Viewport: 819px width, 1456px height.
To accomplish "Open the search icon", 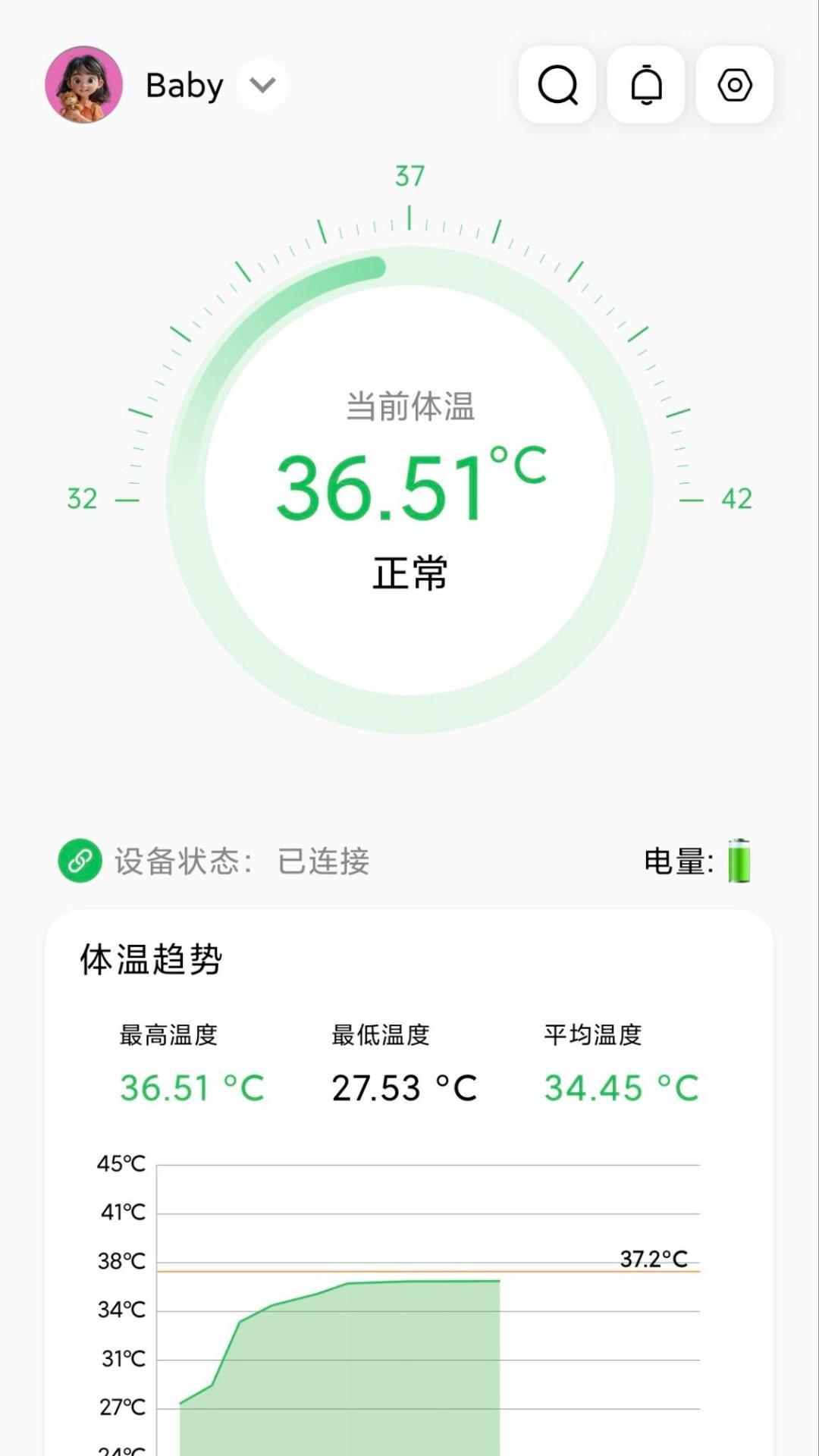I will [x=557, y=85].
